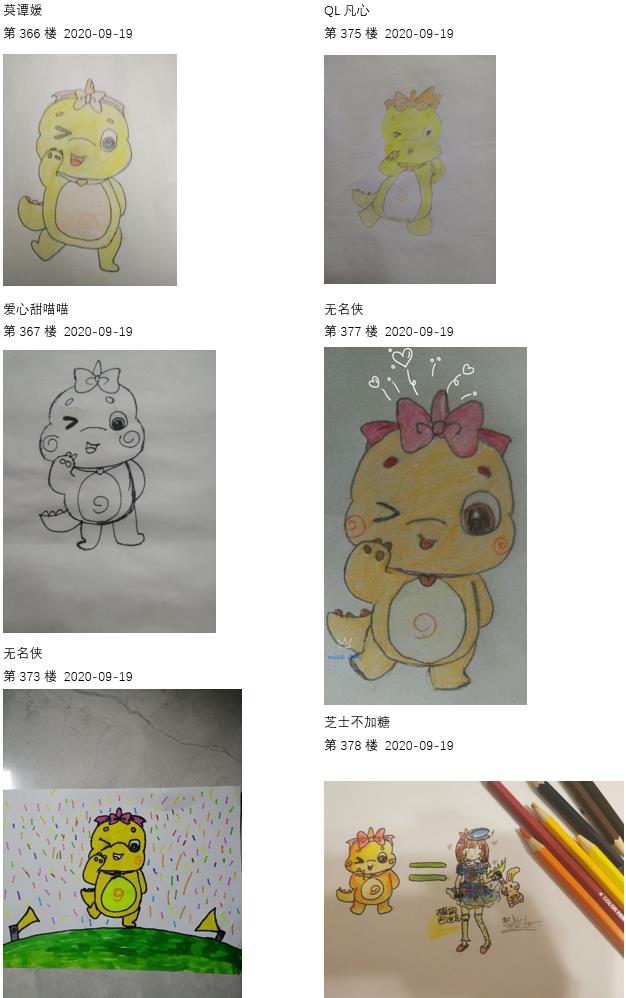
Task: Open the drawing posted by 莫谭嫒
Action: [90, 170]
